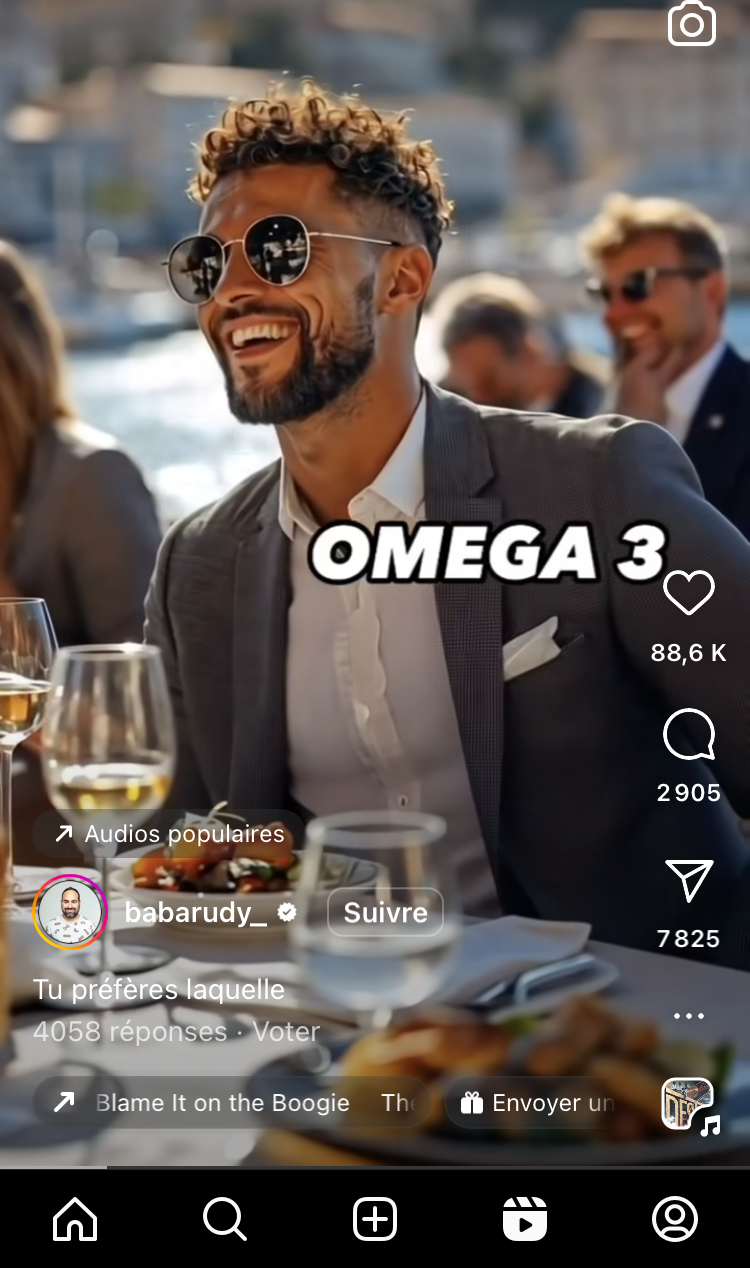This screenshot has width=750, height=1268.
Task: Switch to the Search tab
Action: tap(225, 1219)
